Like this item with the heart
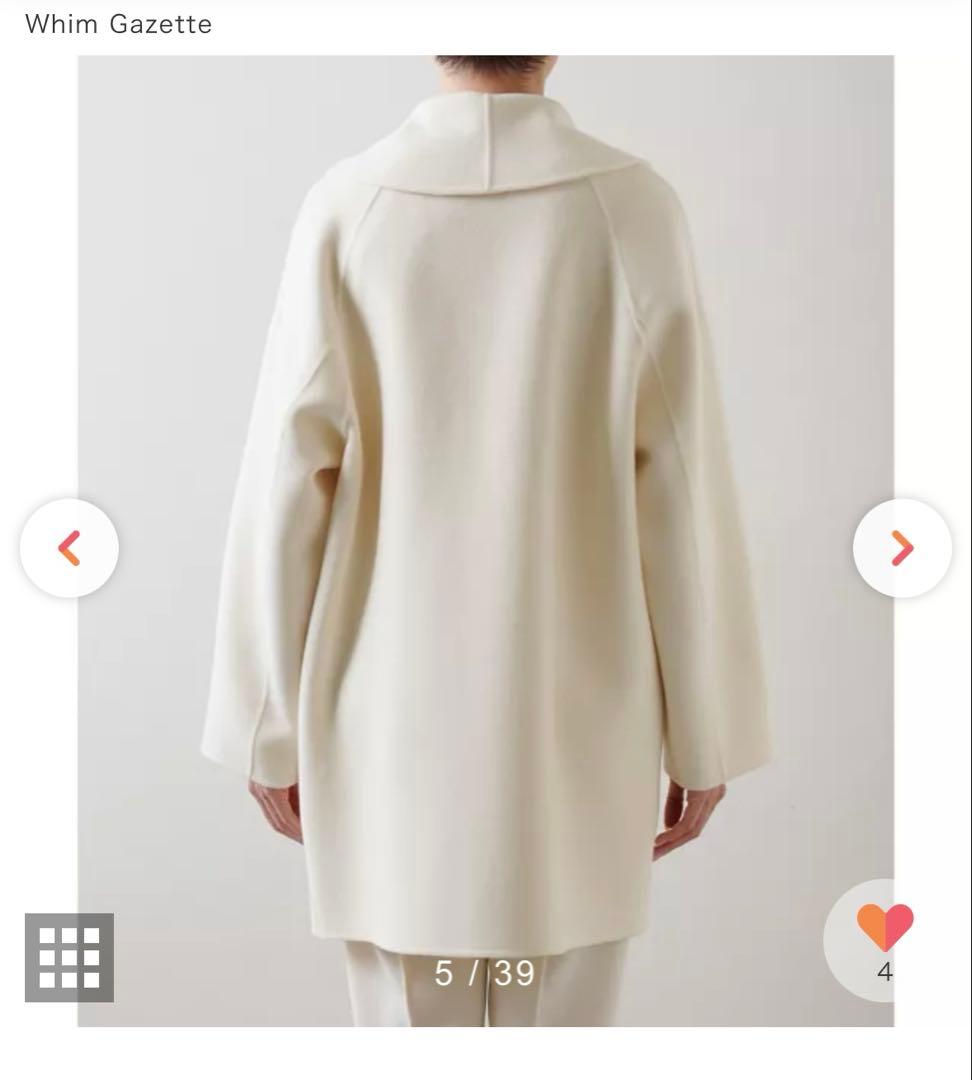The image size is (972, 1080). pos(884,928)
